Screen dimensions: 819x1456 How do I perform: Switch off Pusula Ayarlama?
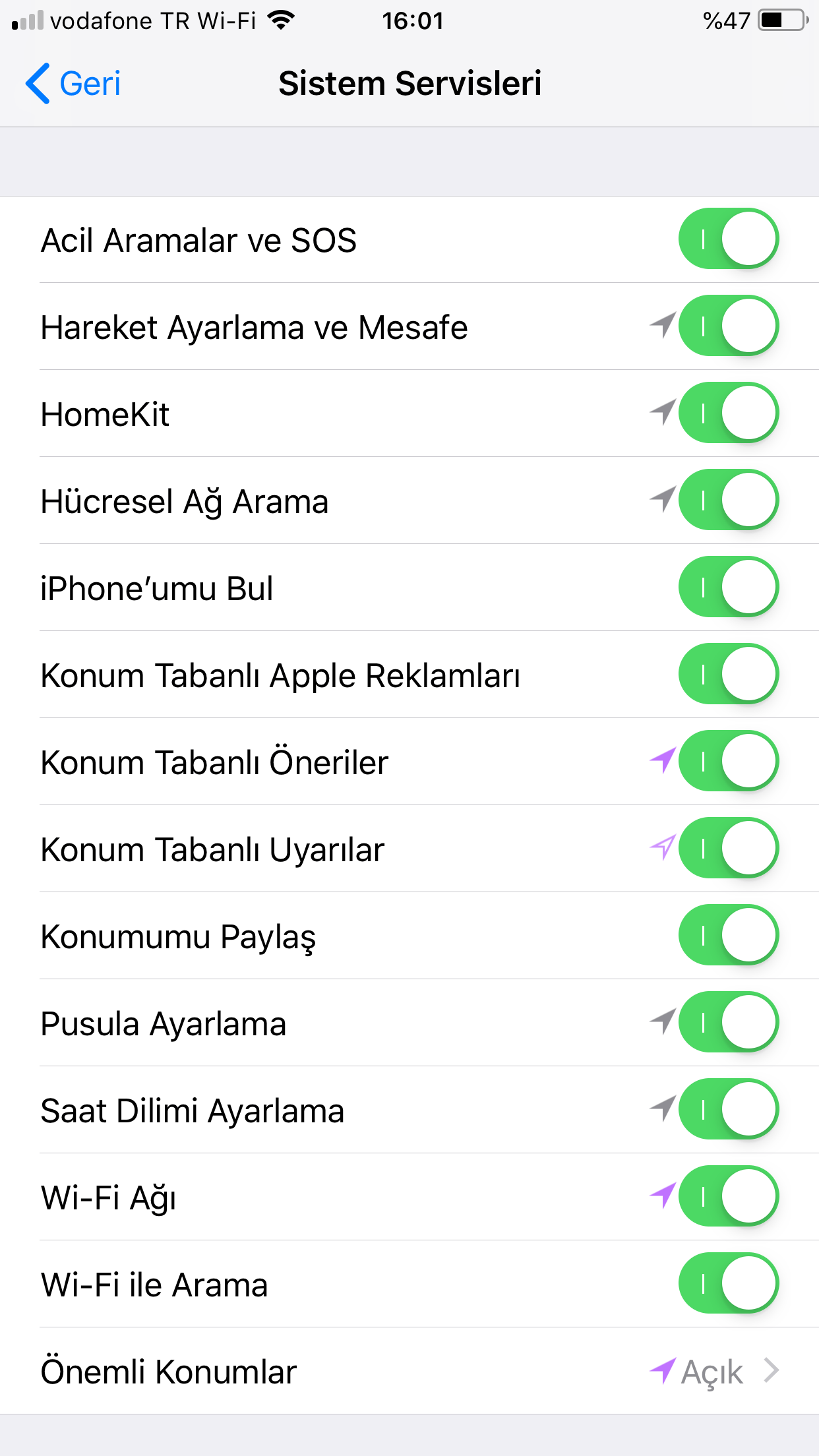click(728, 1022)
